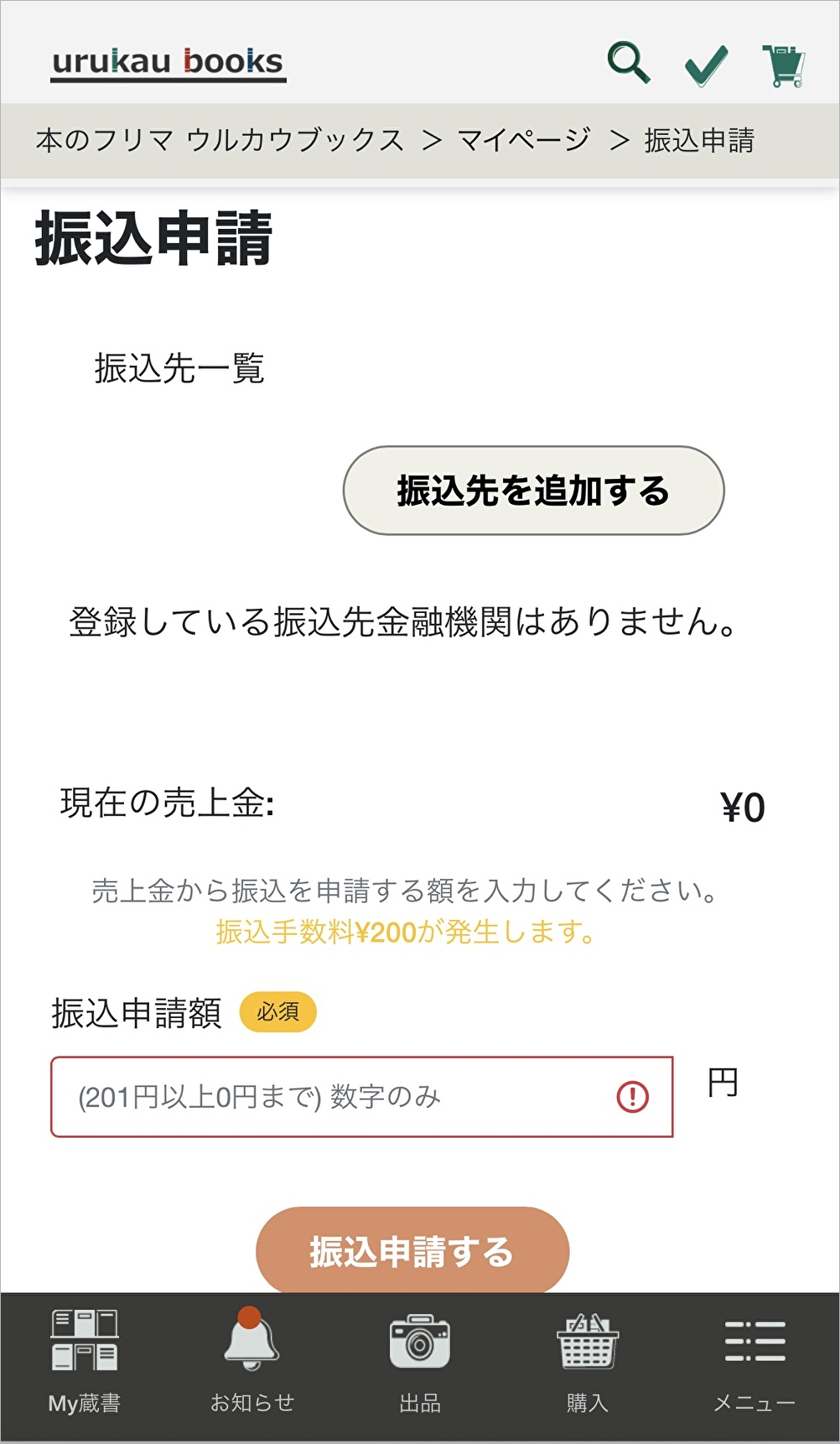The image size is (840, 1444).
Task: Open the shopping cart
Action: (784, 65)
